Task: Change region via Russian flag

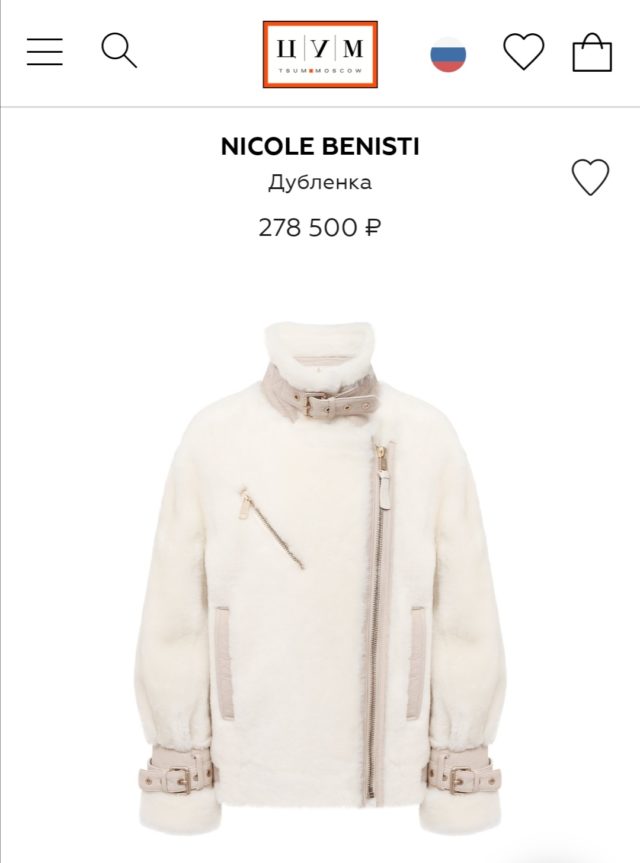Action: tap(449, 54)
